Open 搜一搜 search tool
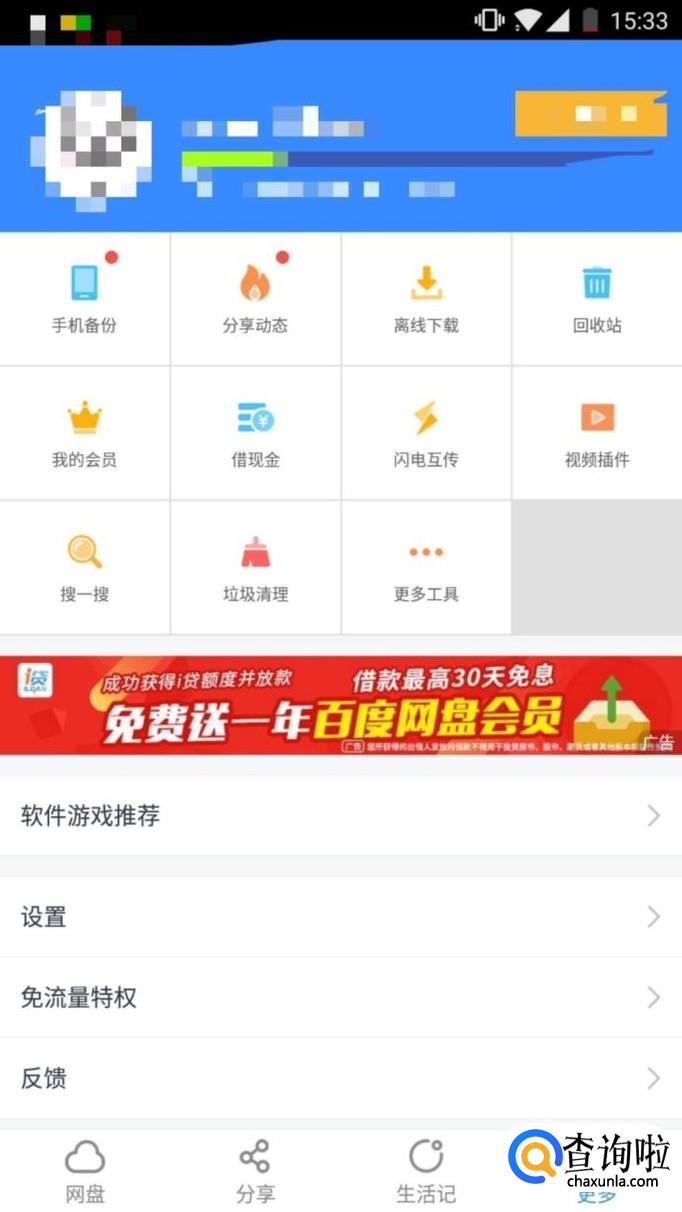Image resolution: width=682 pixels, height=1212 pixels. coord(85,567)
